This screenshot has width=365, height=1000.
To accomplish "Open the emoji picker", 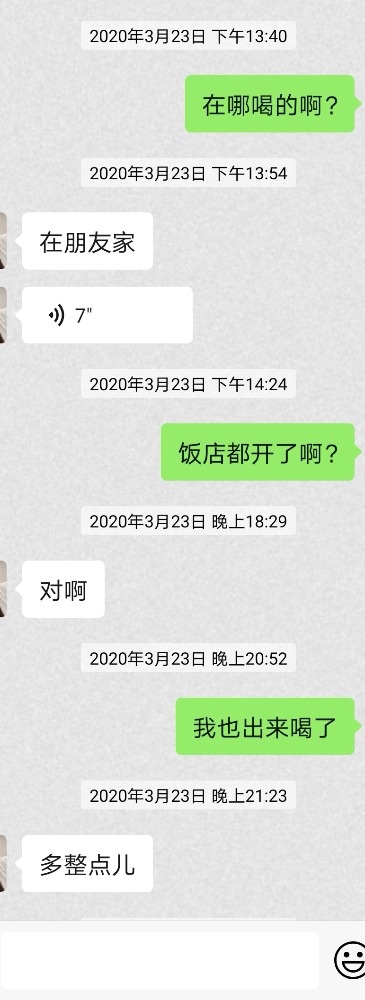I will pyautogui.click(x=350, y=960).
